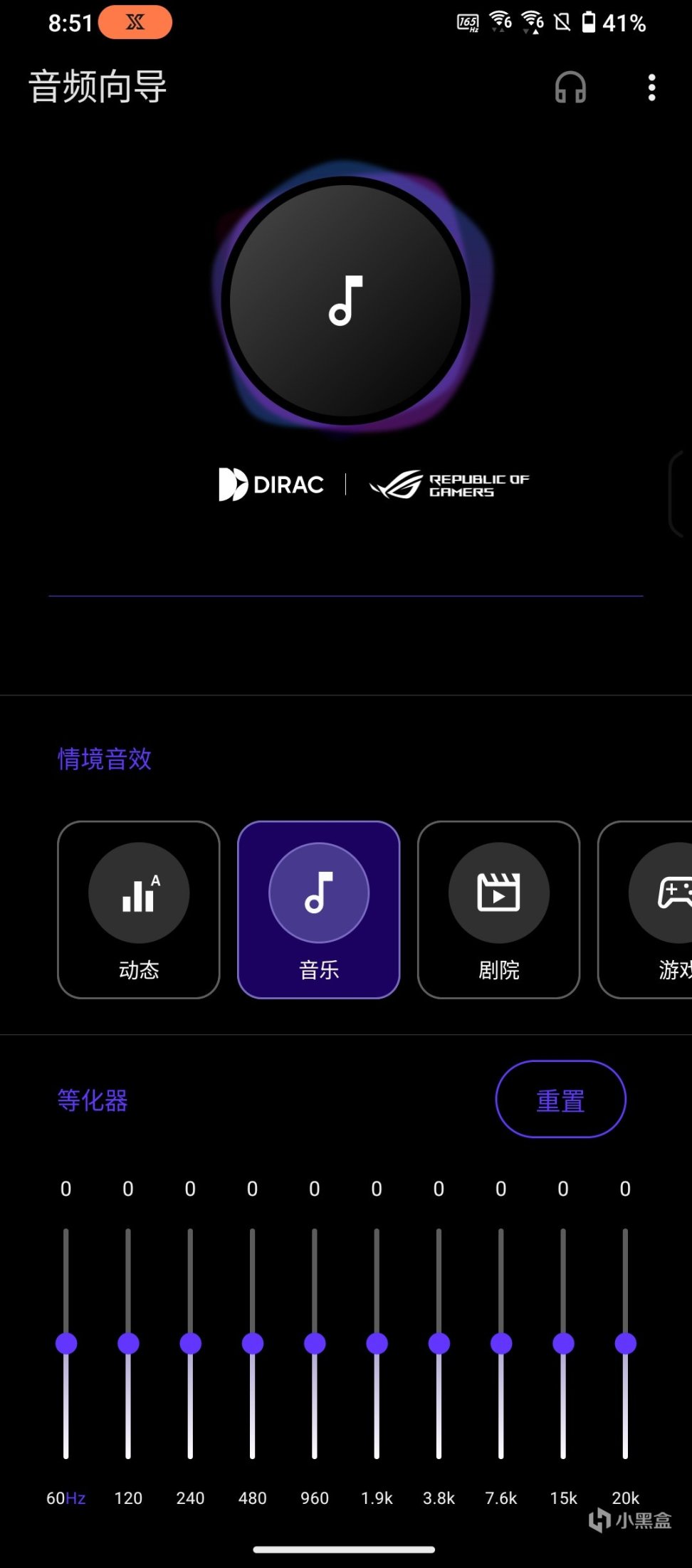Tap the 240 equalizer band slider
The image size is (692, 1568).
point(190,1343)
